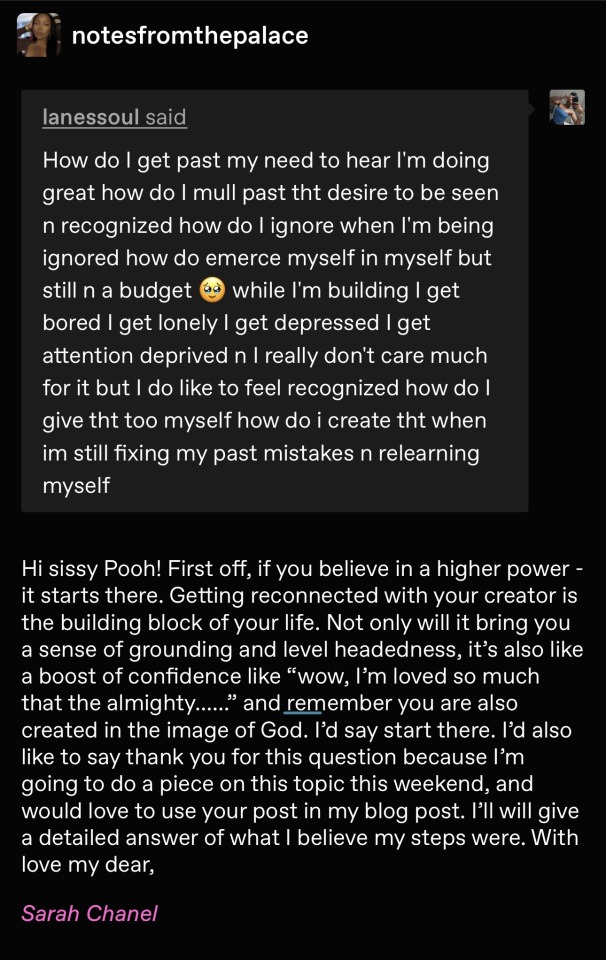606x960 pixels.
Task: Open lanessoul's blog from the ask
Action: [91, 117]
